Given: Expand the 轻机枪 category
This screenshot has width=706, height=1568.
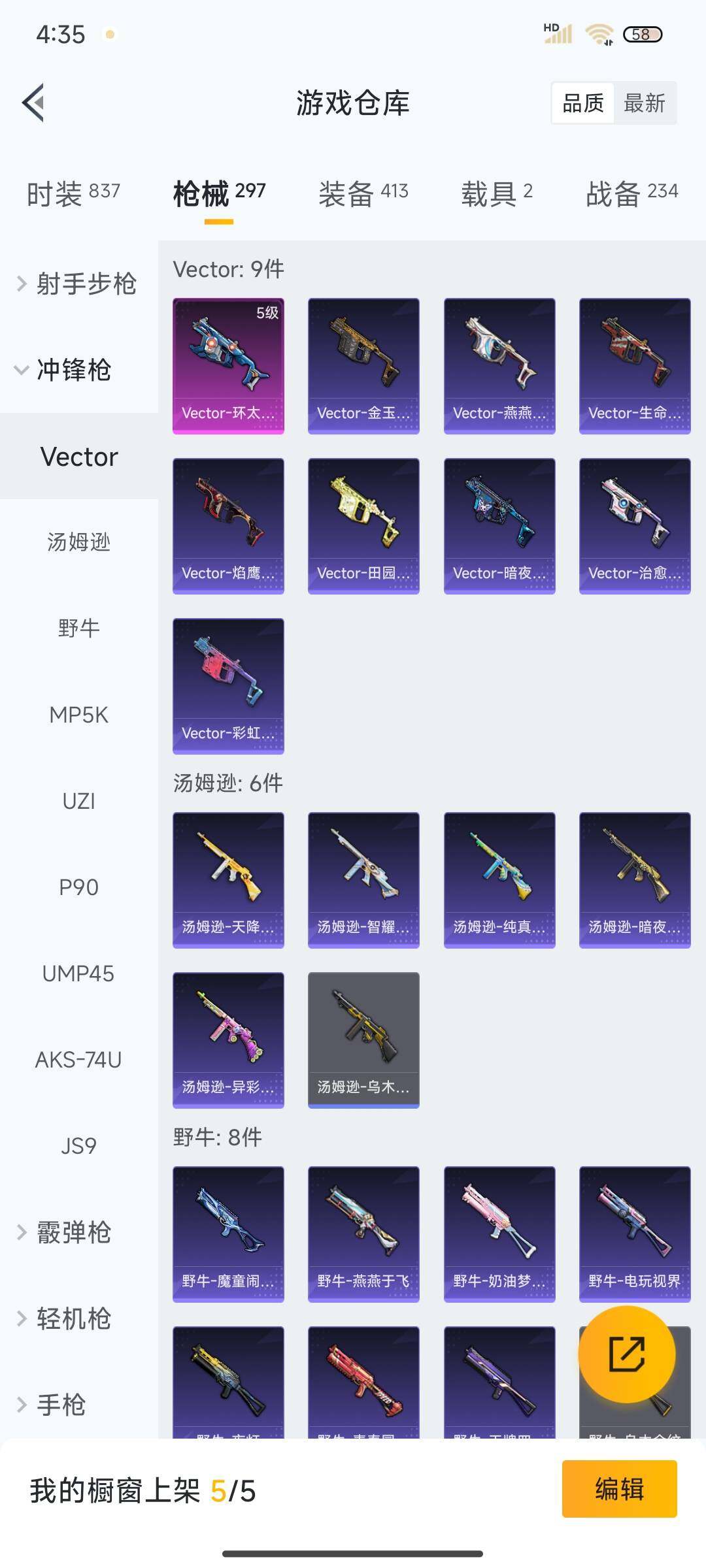Looking at the screenshot, I should pyautogui.click(x=65, y=1318).
